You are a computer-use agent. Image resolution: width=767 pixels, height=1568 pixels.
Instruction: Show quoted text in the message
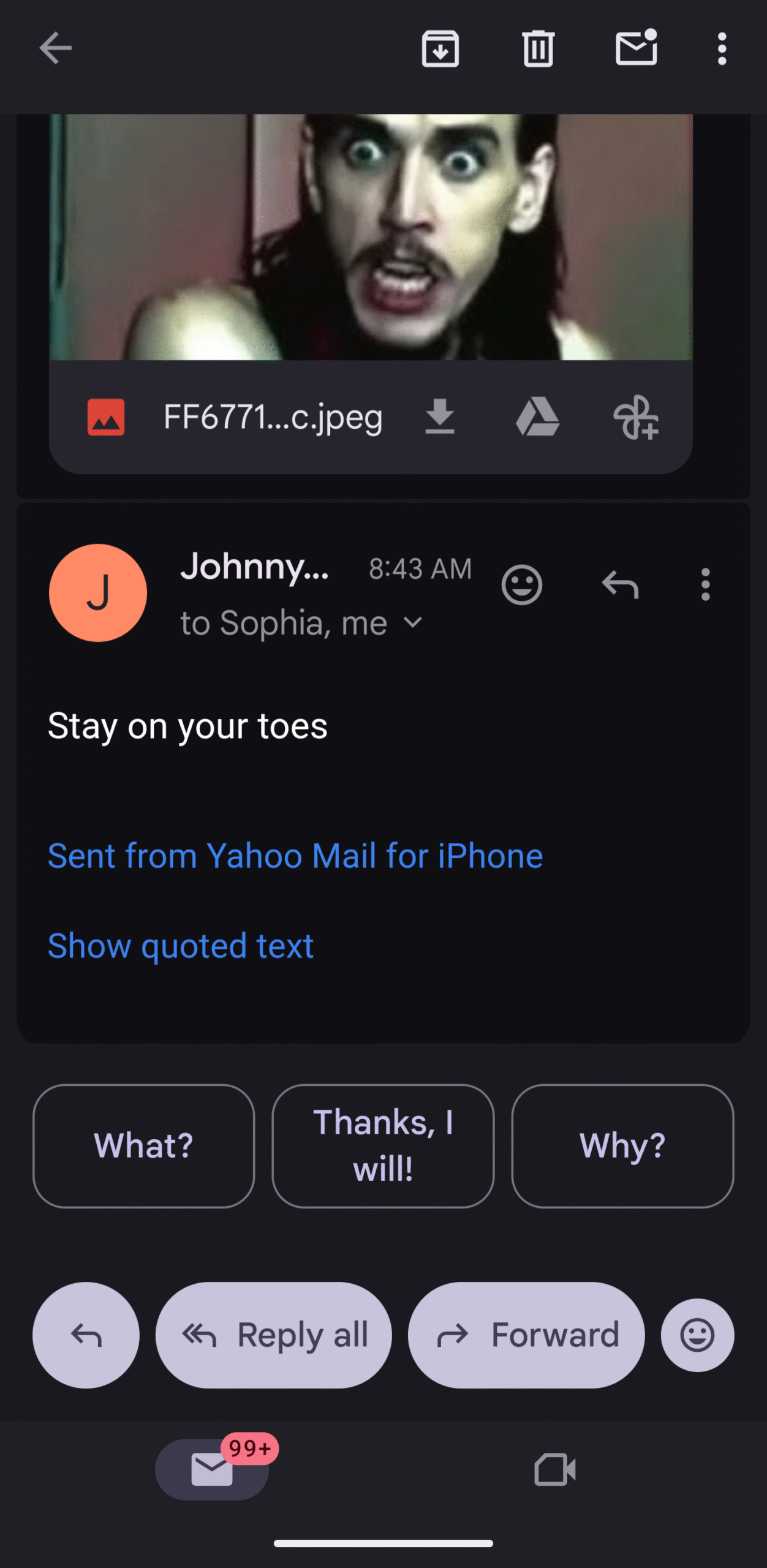click(x=181, y=946)
